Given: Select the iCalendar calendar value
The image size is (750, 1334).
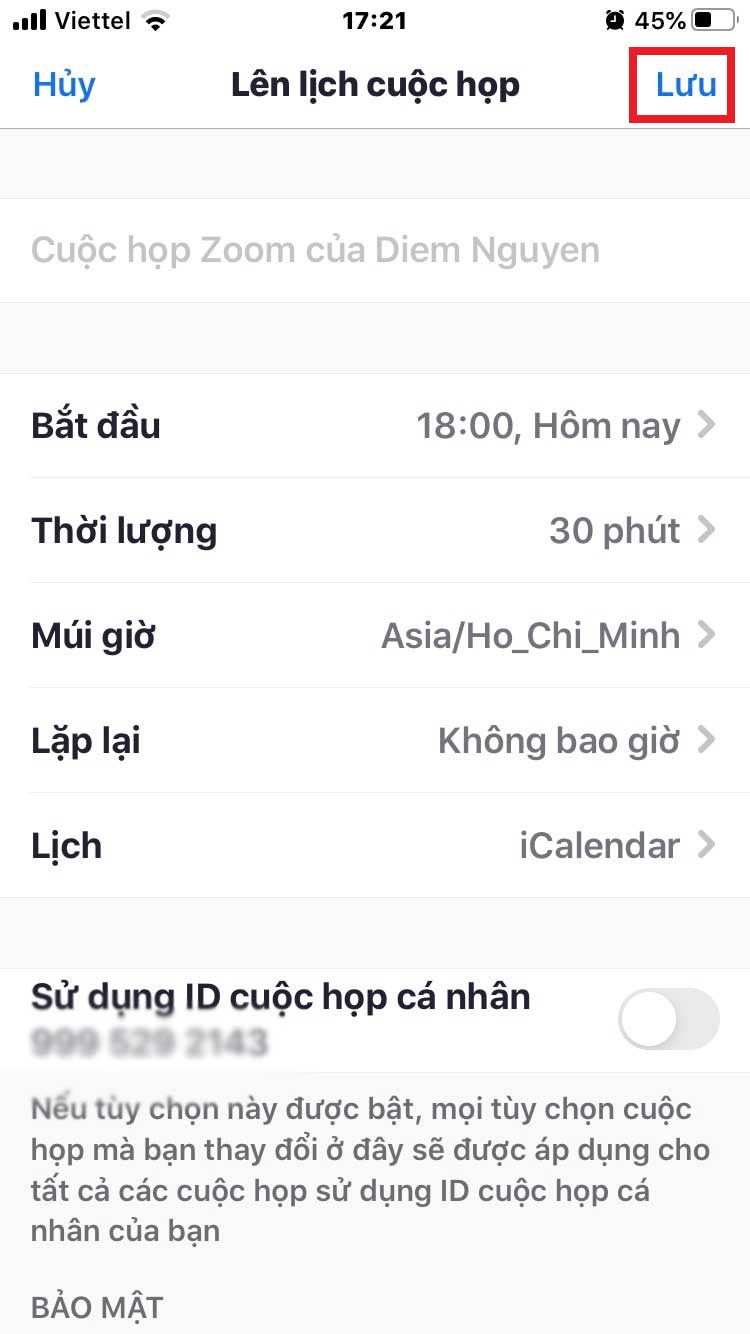Looking at the screenshot, I should pyautogui.click(x=601, y=845).
